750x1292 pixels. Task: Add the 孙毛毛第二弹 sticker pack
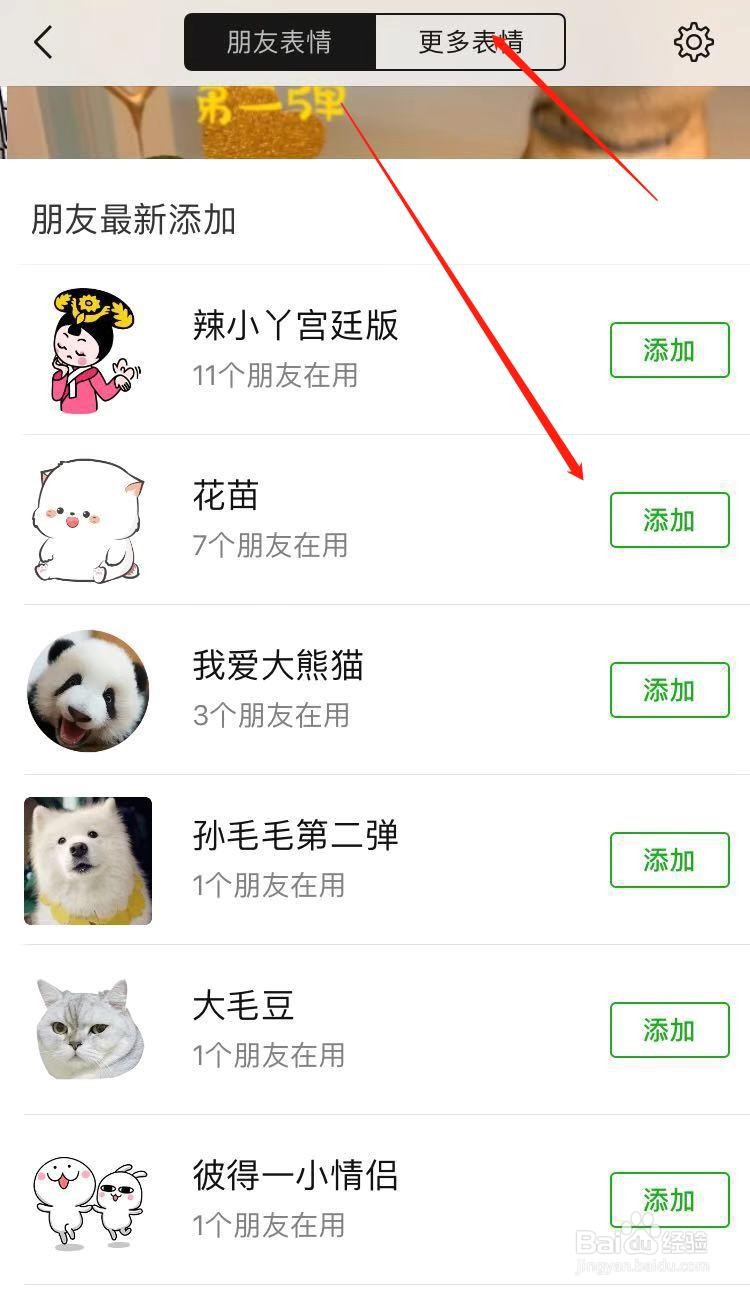(668, 860)
